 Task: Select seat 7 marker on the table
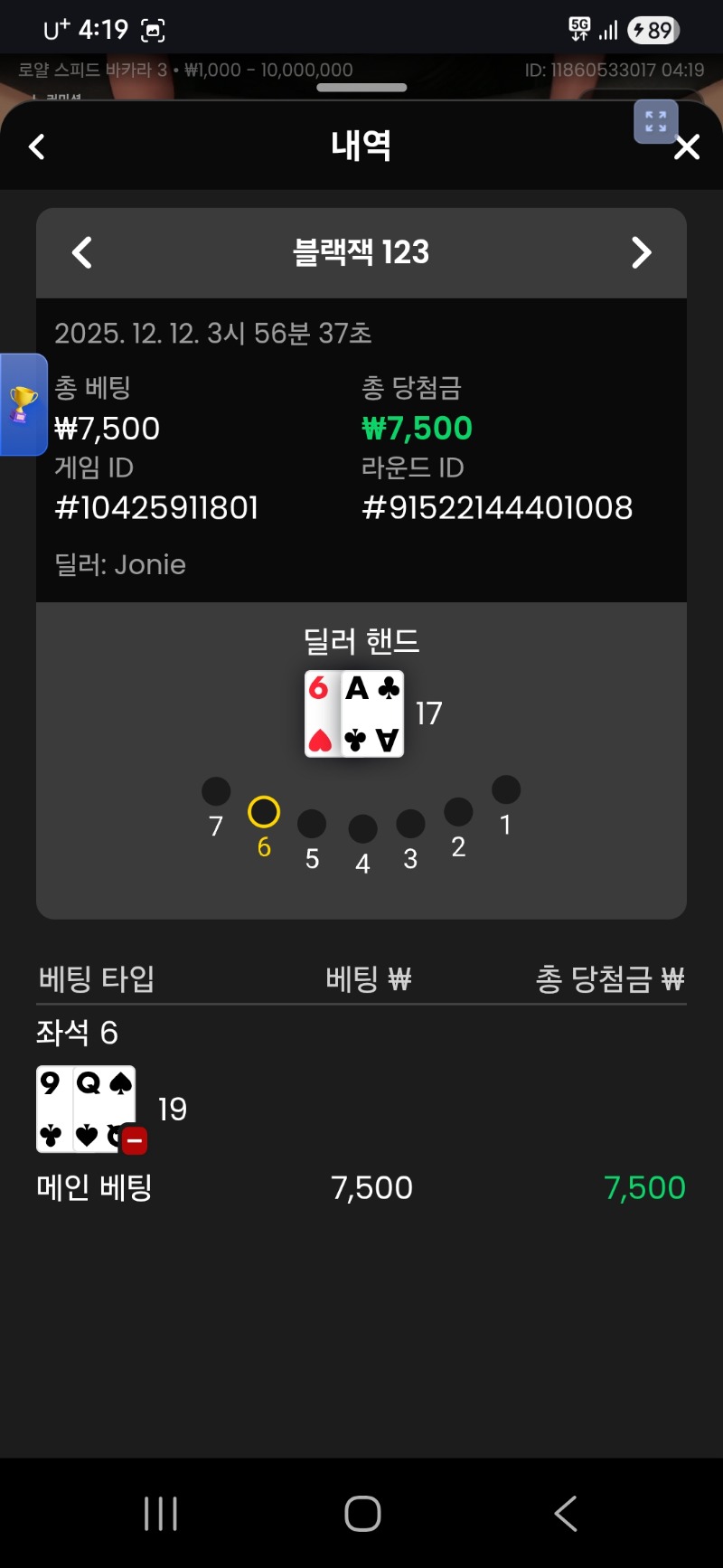(215, 790)
